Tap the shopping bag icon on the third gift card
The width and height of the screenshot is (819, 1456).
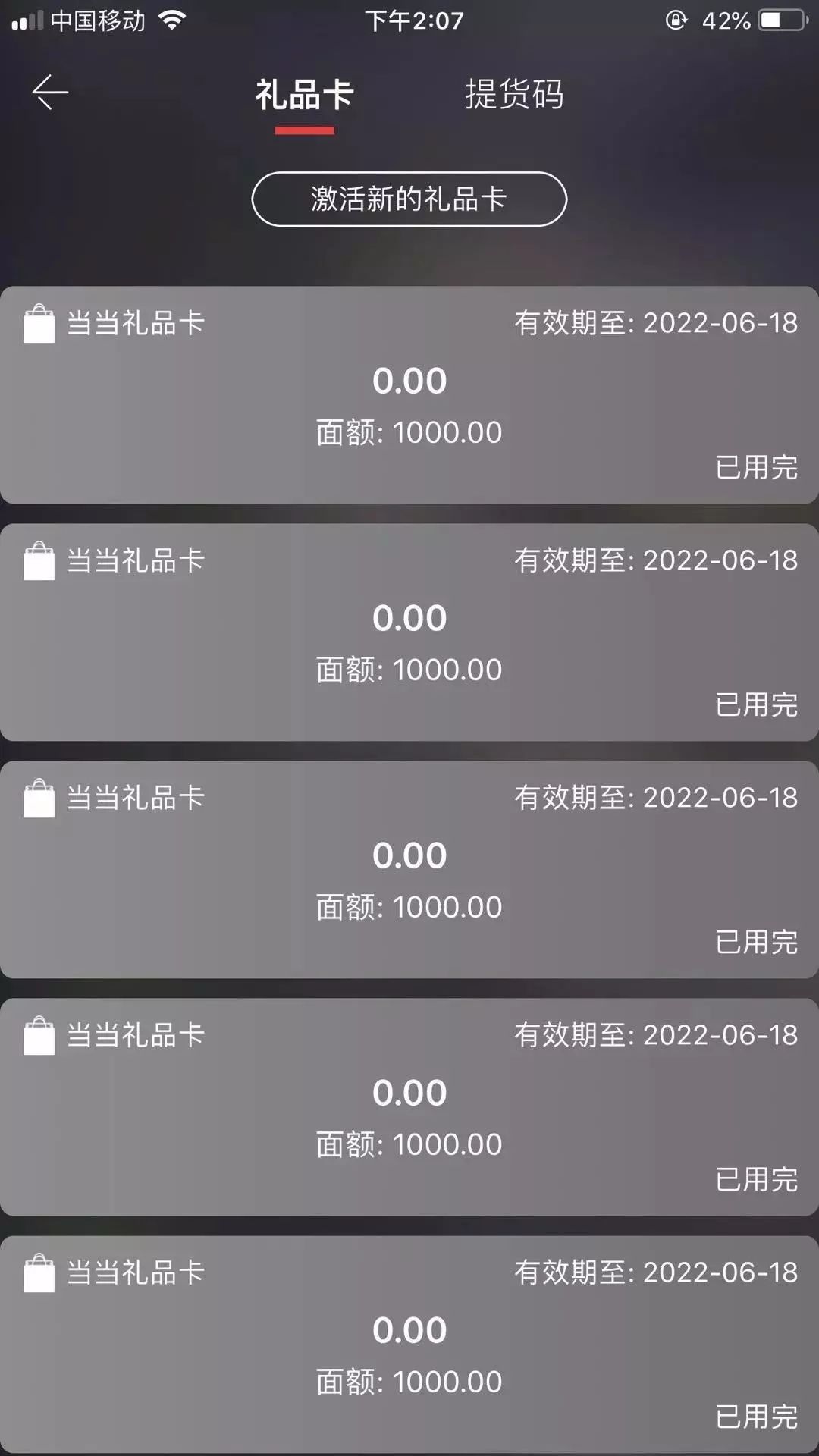[x=39, y=796]
